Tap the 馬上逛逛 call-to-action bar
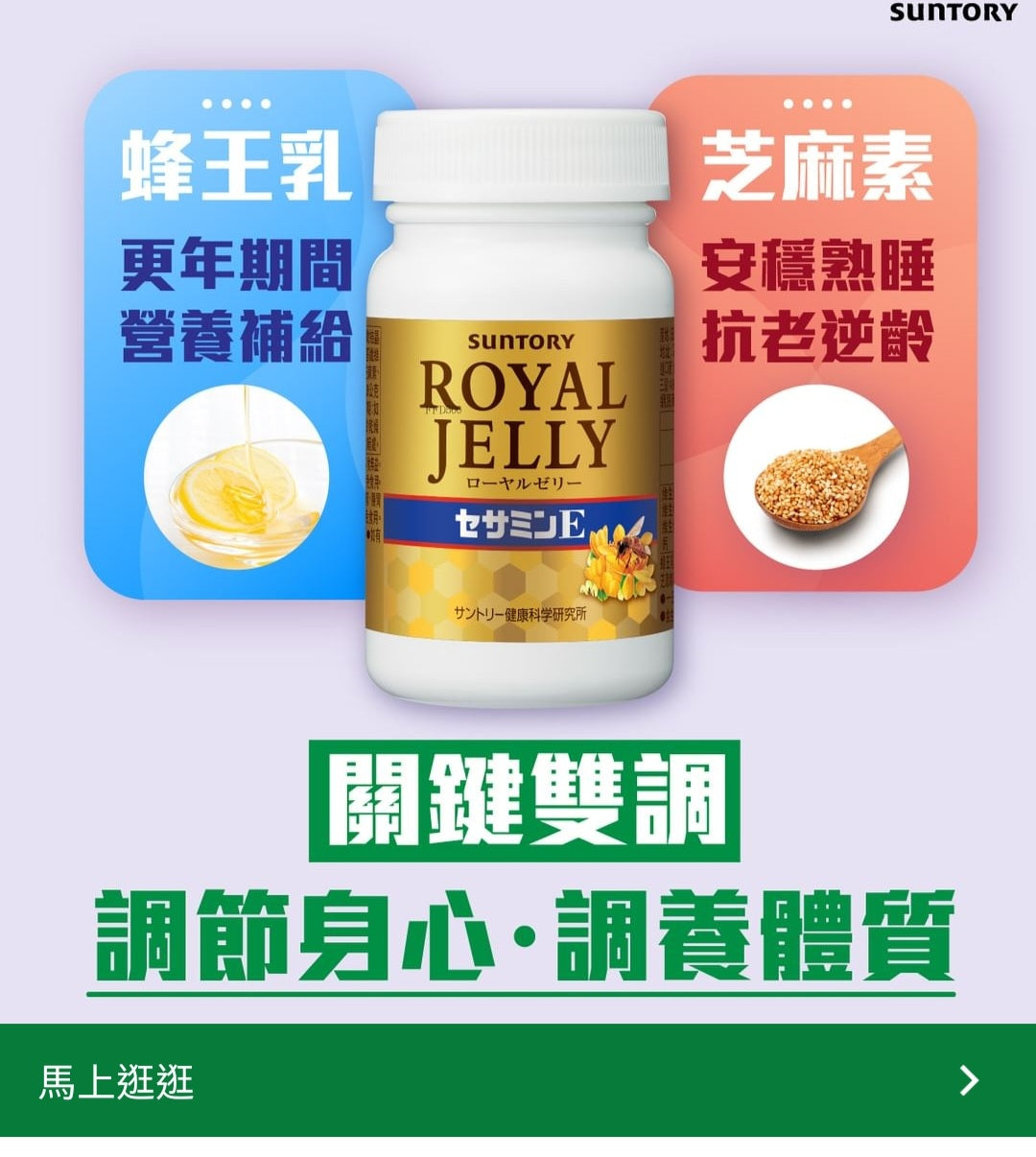Screen dimensions: 1036x1157 click(x=518, y=1080)
